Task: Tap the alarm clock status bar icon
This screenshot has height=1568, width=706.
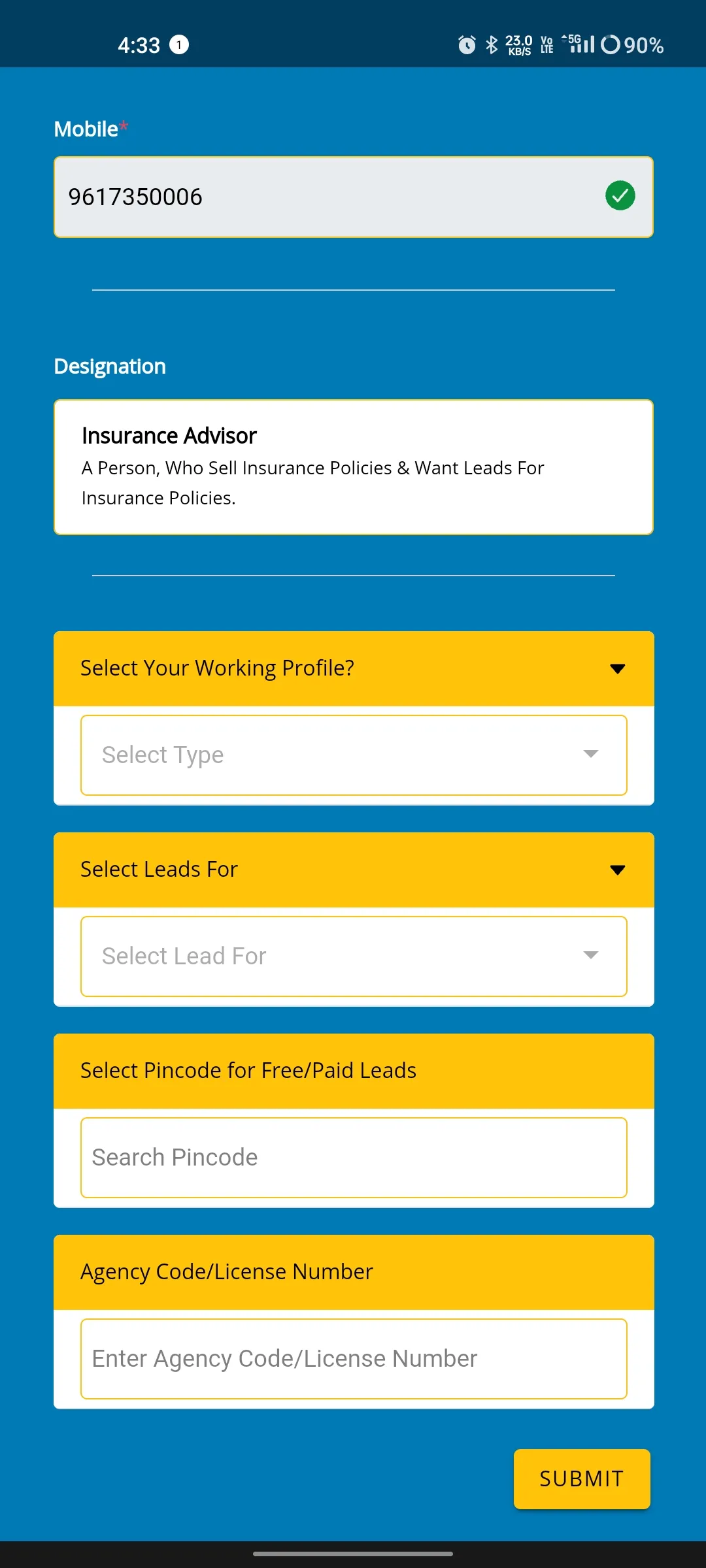Action: click(x=465, y=44)
